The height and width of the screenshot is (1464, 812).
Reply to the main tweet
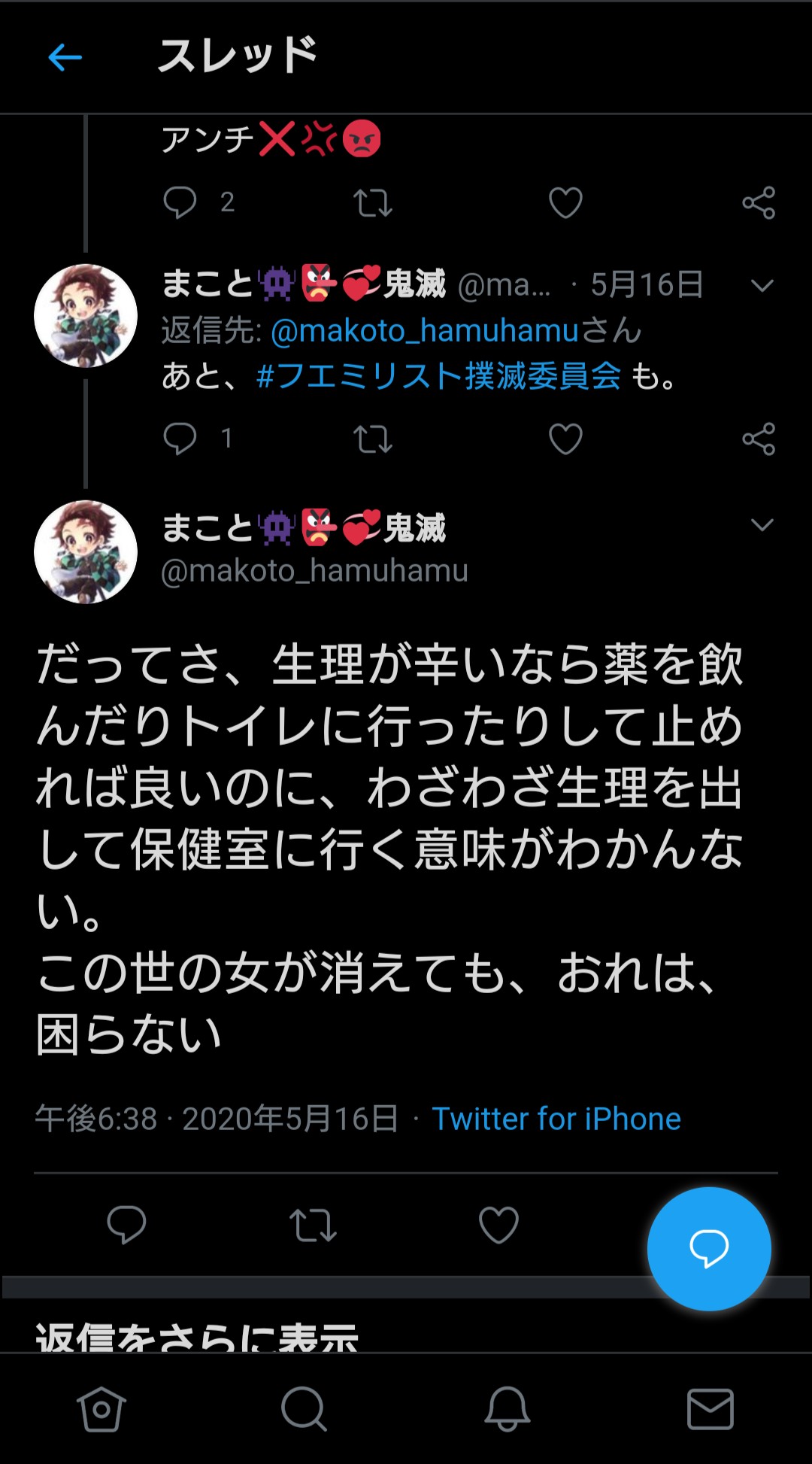point(126,1224)
